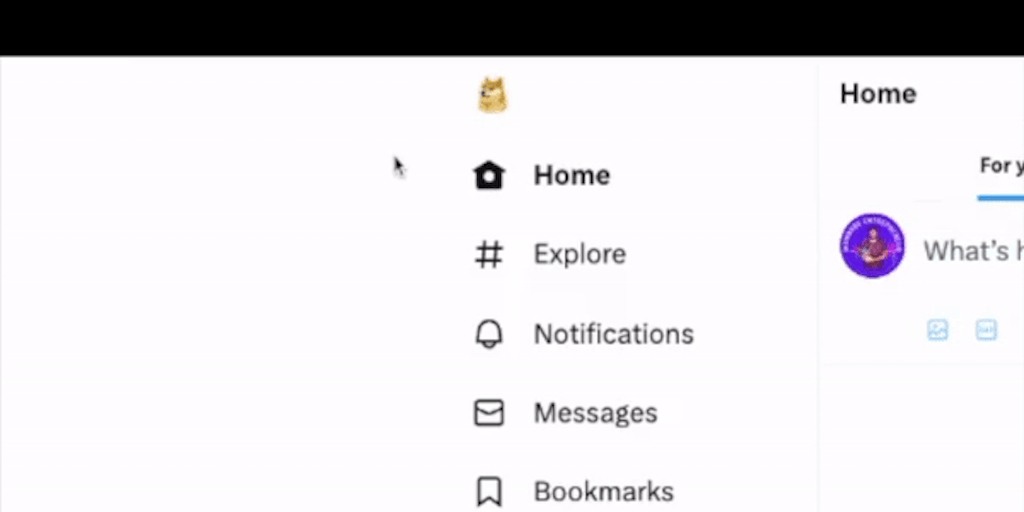The image size is (1024, 512).
Task: Focus the What's happening post field
Action: pos(972,251)
